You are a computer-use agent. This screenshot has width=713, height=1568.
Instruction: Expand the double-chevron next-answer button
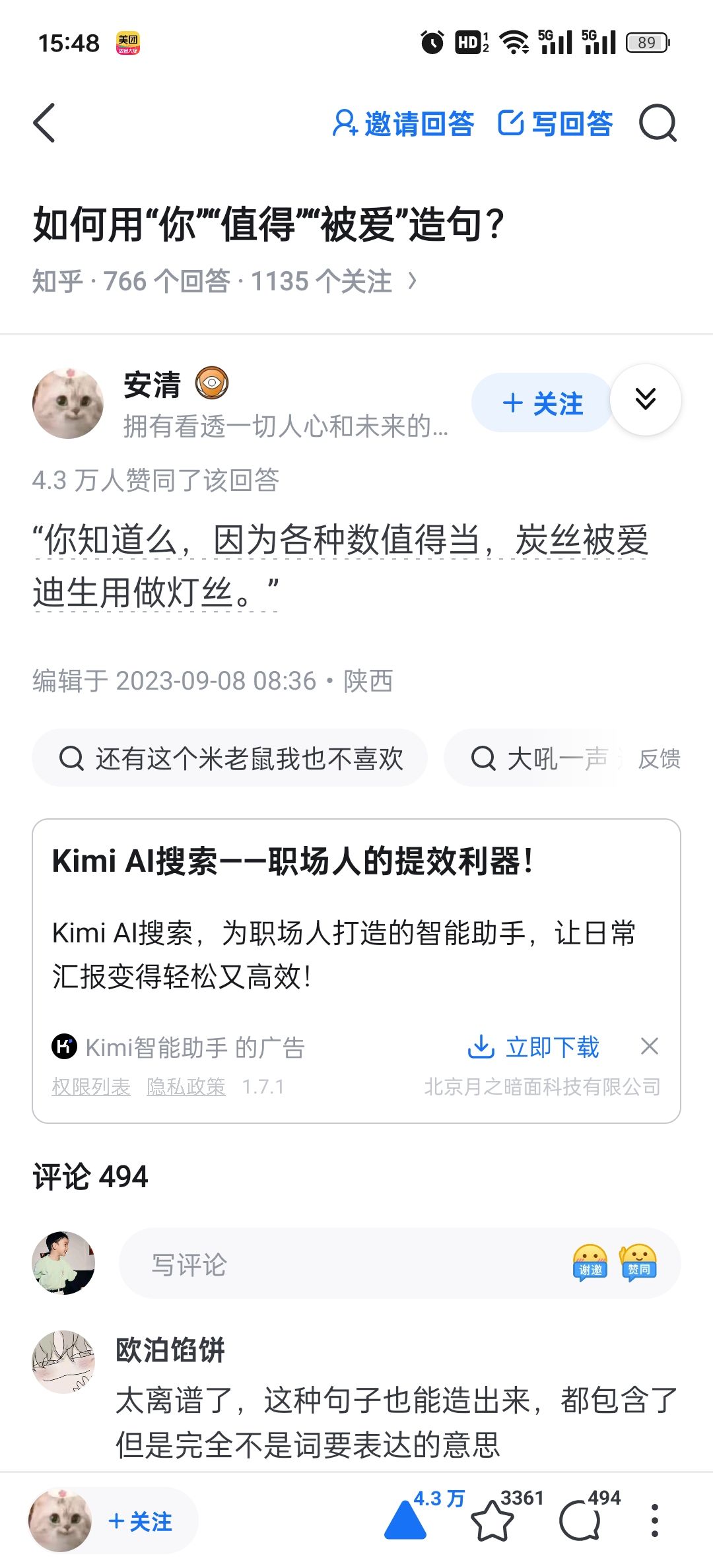(646, 399)
